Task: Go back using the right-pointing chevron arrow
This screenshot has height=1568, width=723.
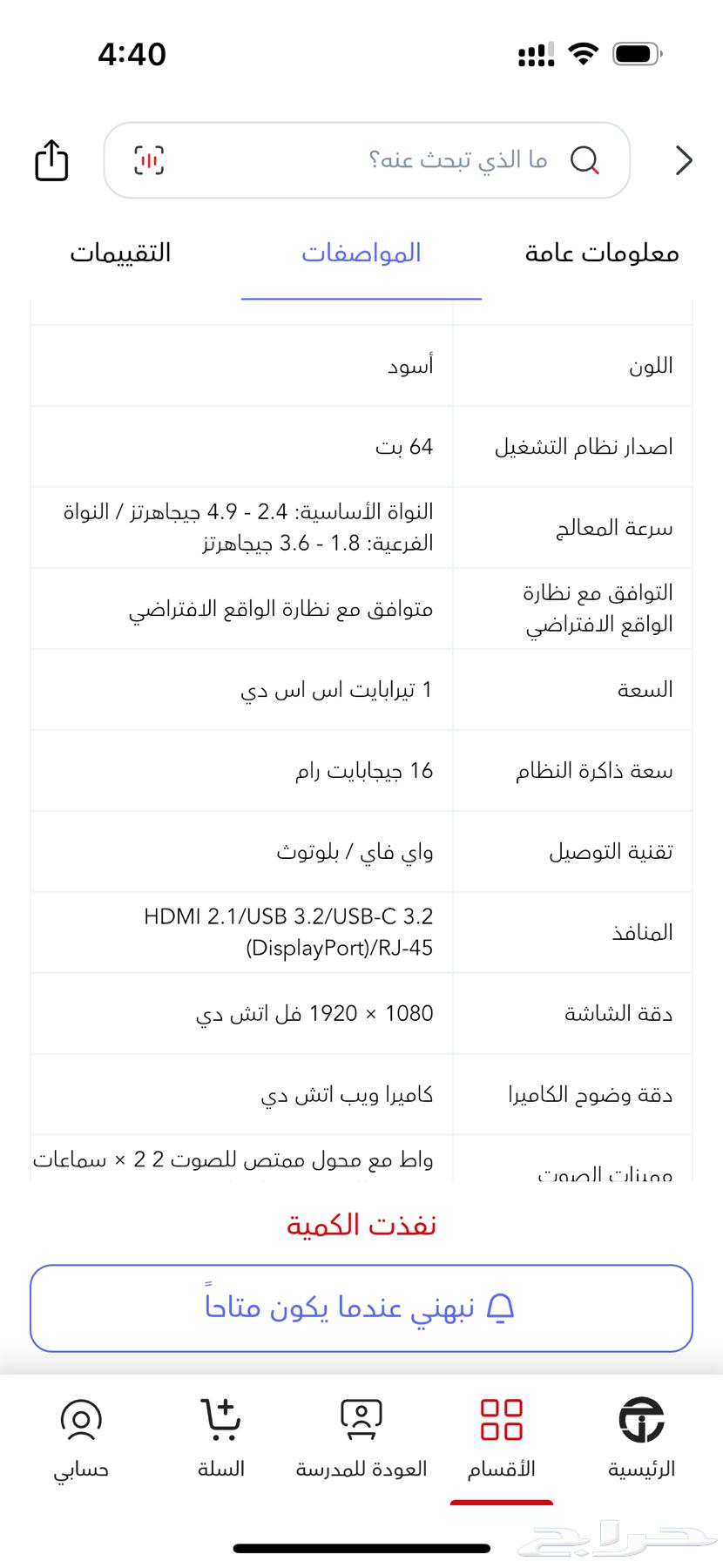Action: (x=685, y=160)
